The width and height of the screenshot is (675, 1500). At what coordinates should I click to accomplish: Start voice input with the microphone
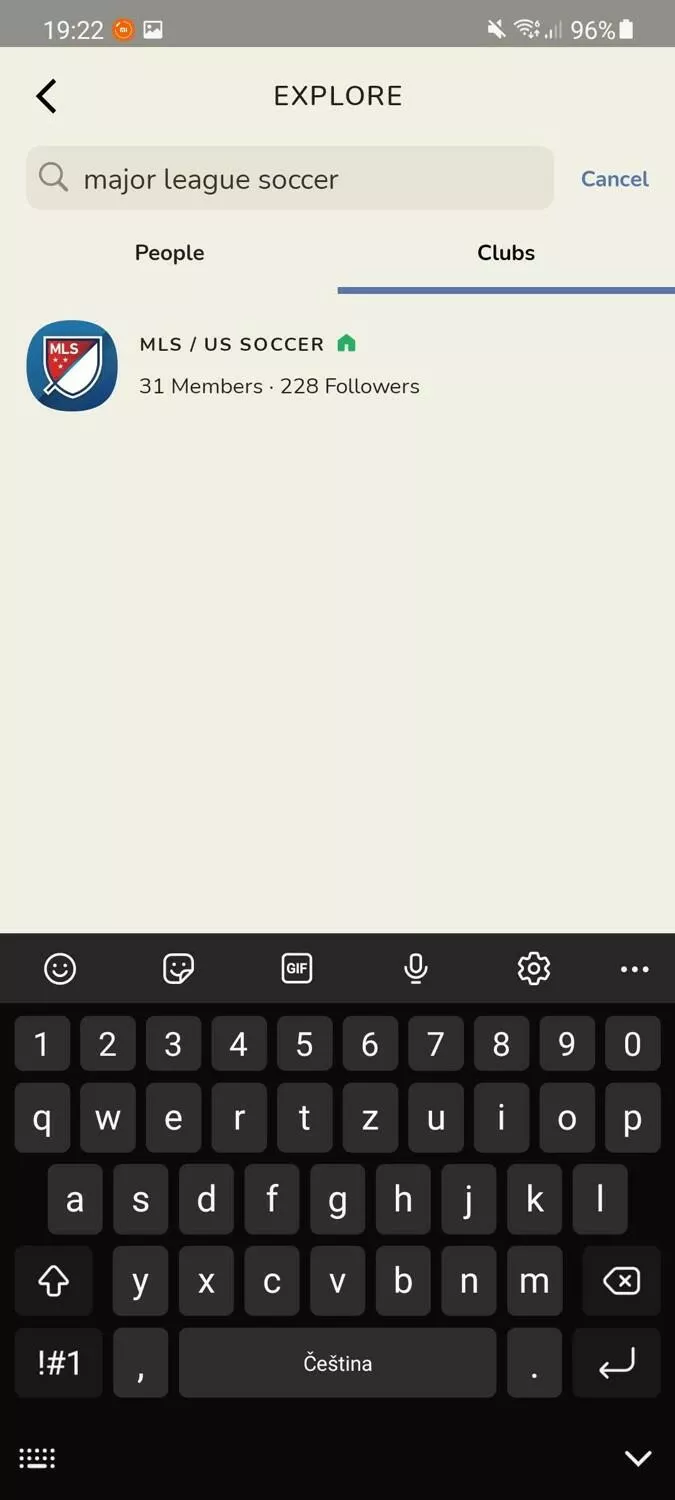[x=416, y=968]
